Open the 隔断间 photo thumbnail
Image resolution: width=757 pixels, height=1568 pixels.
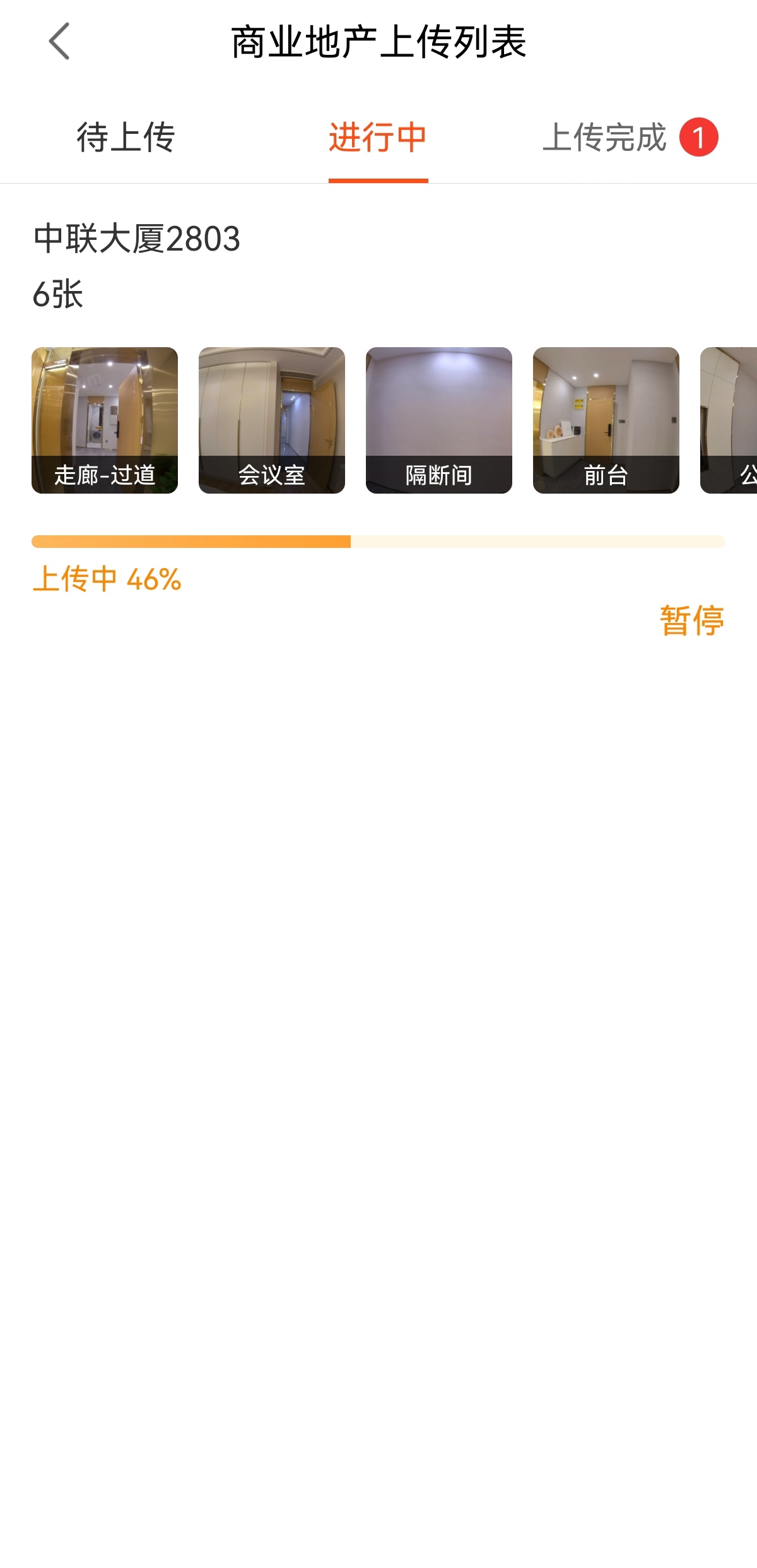[439, 420]
